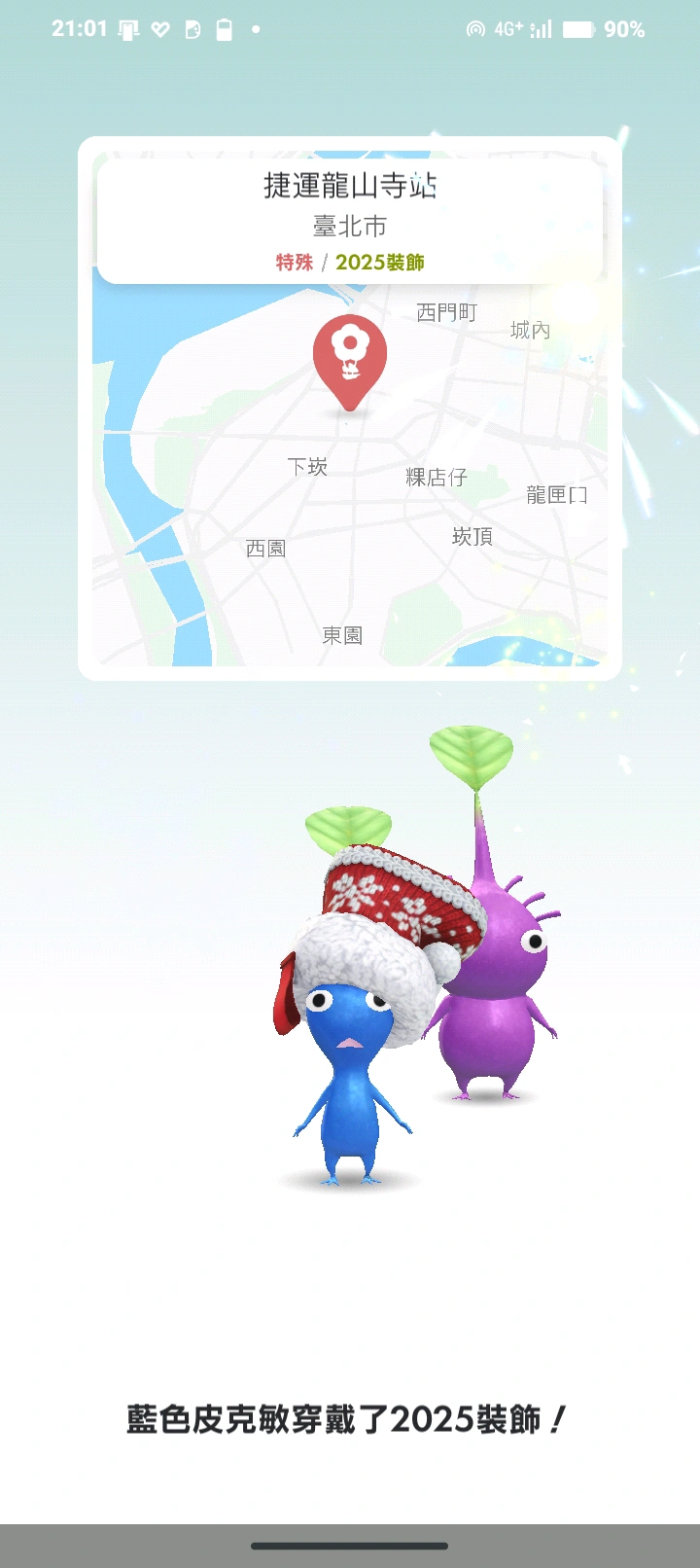Tap the red flower location pin
This screenshot has width=700, height=1568.
(349, 357)
